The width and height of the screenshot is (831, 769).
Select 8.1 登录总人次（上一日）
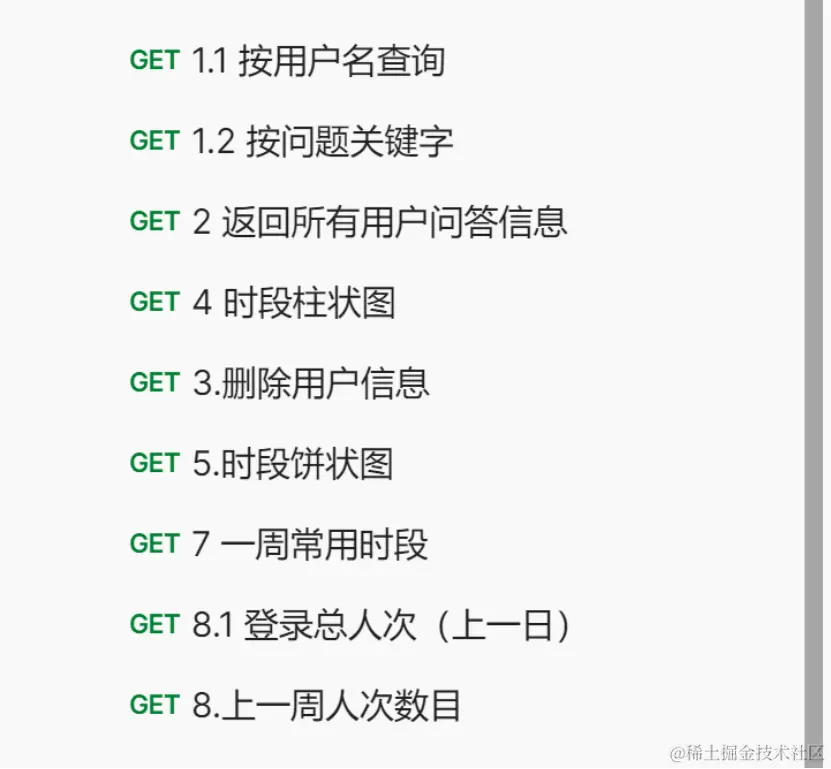click(382, 626)
